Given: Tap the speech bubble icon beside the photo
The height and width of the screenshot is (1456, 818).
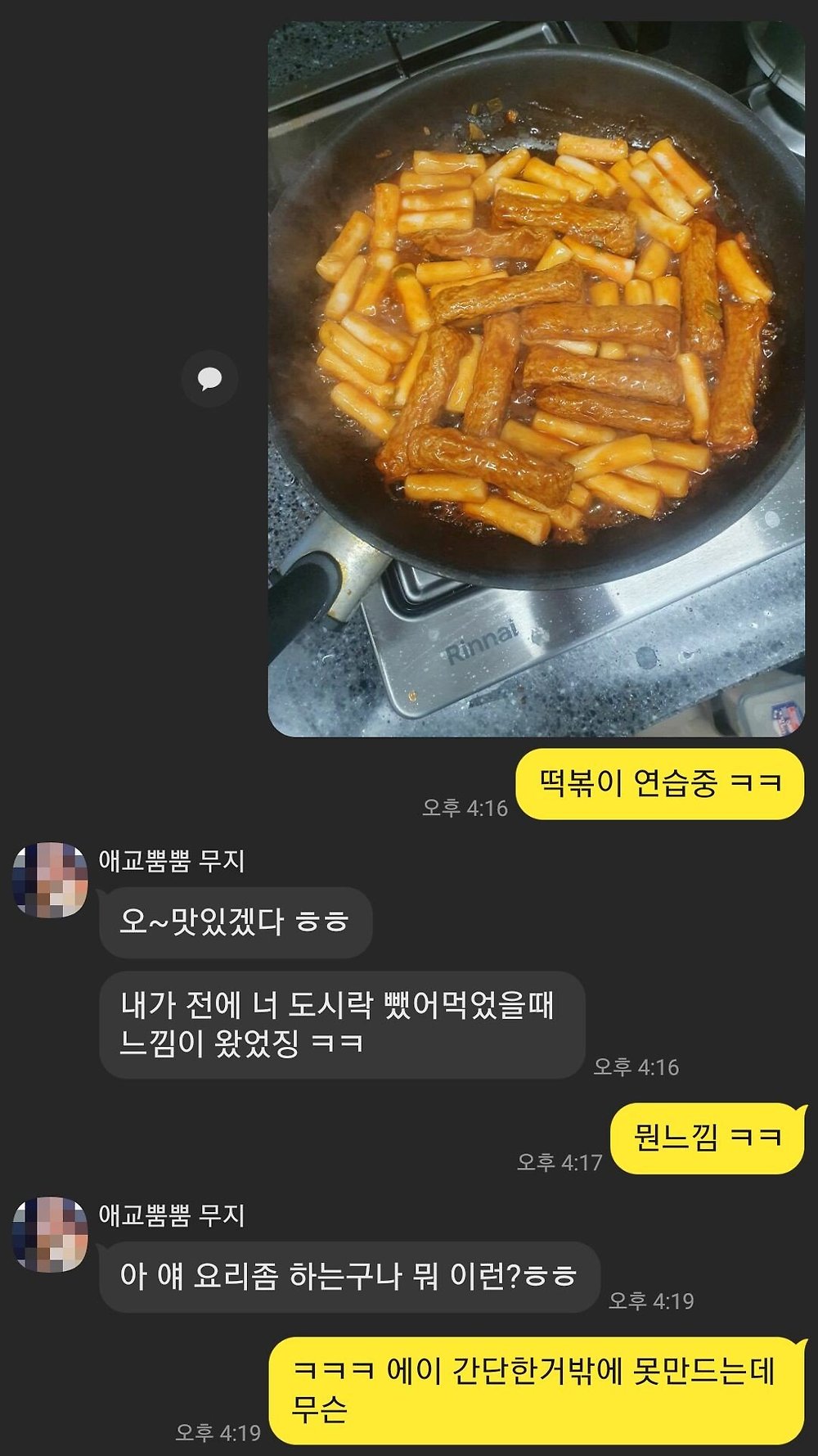Looking at the screenshot, I should pyautogui.click(x=209, y=379).
